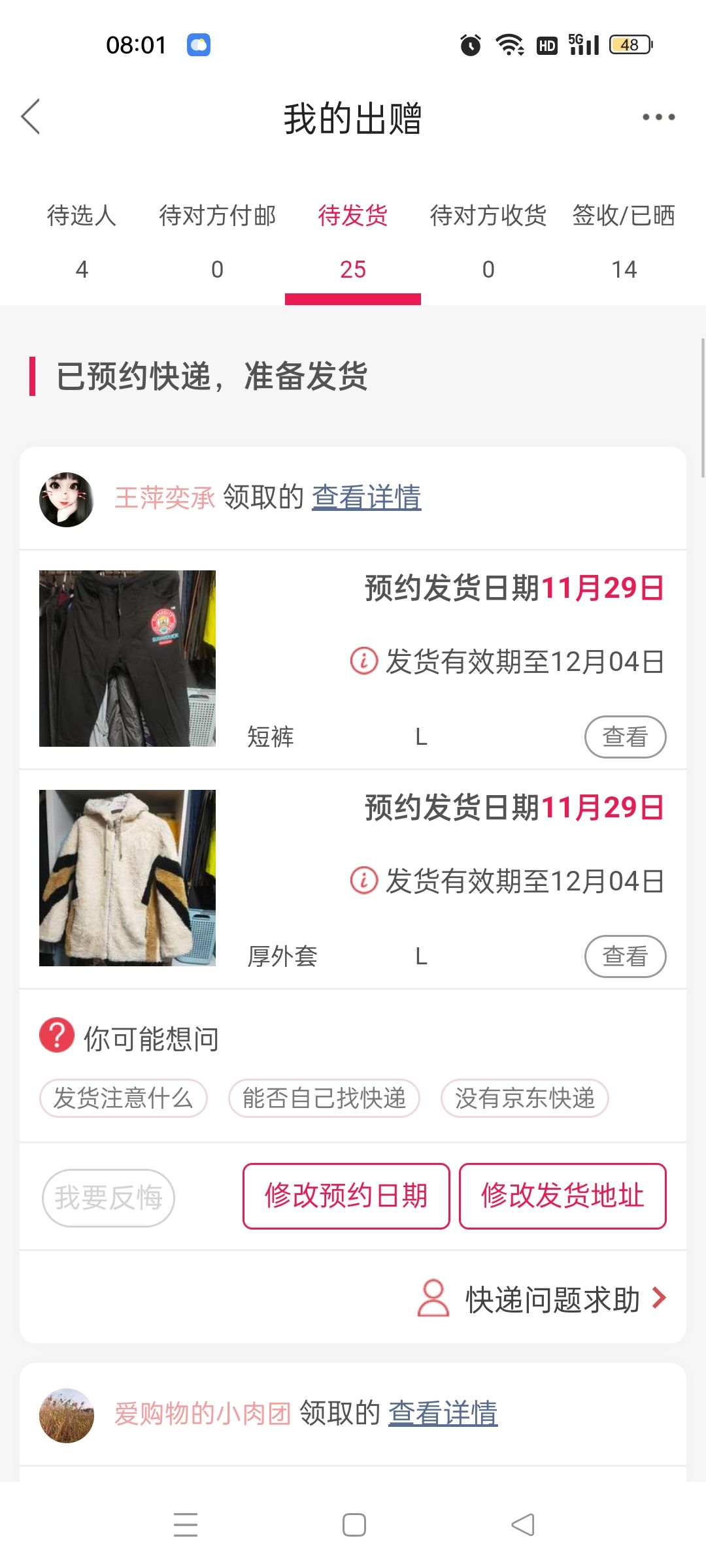Image resolution: width=706 pixels, height=1568 pixels.
Task: Select the 没有京东快递 question chip
Action: click(525, 1098)
